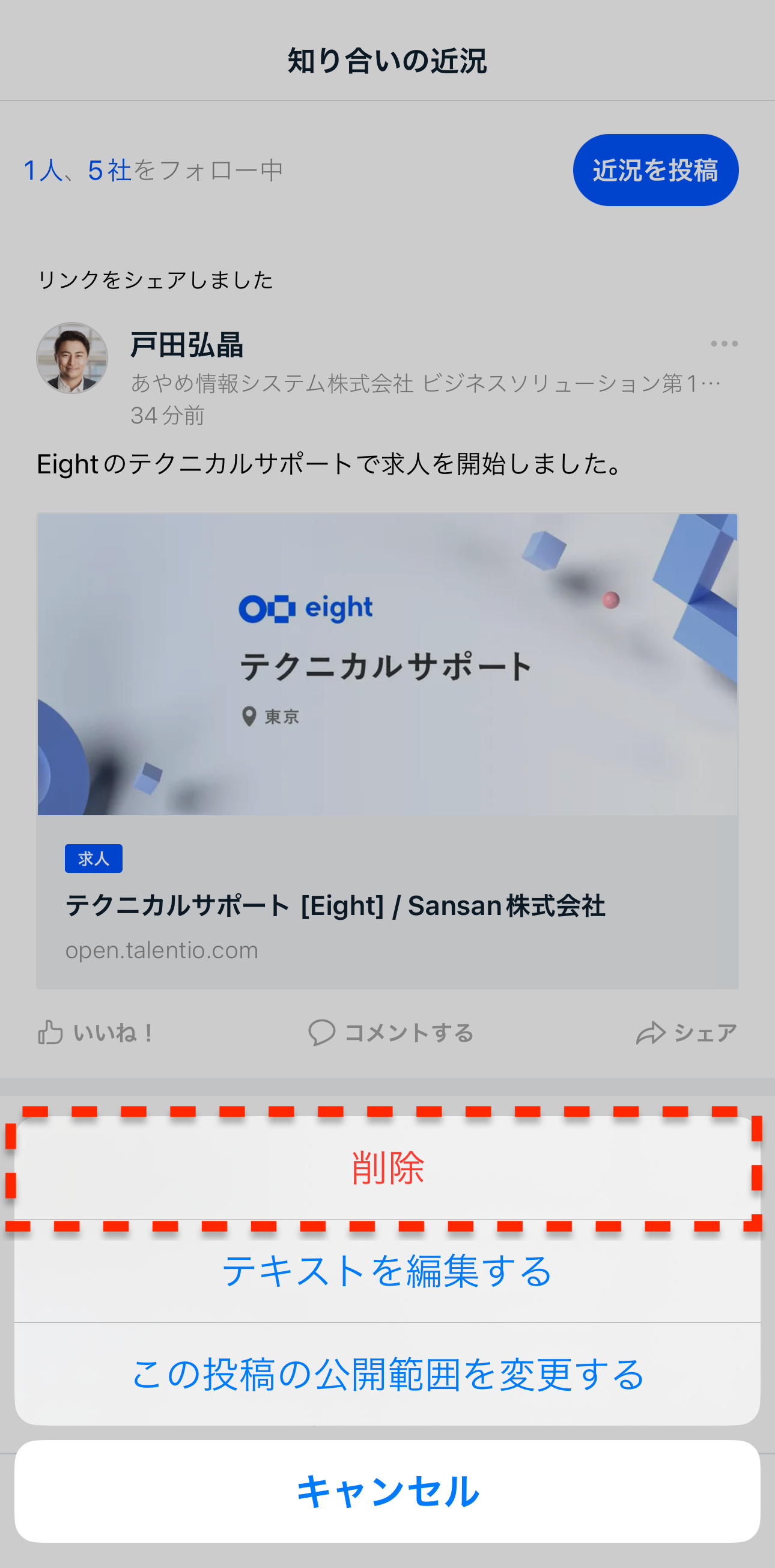Screen dimensions: 775x1568
Task: Select テキストを編集する option
Action: click(x=387, y=1271)
